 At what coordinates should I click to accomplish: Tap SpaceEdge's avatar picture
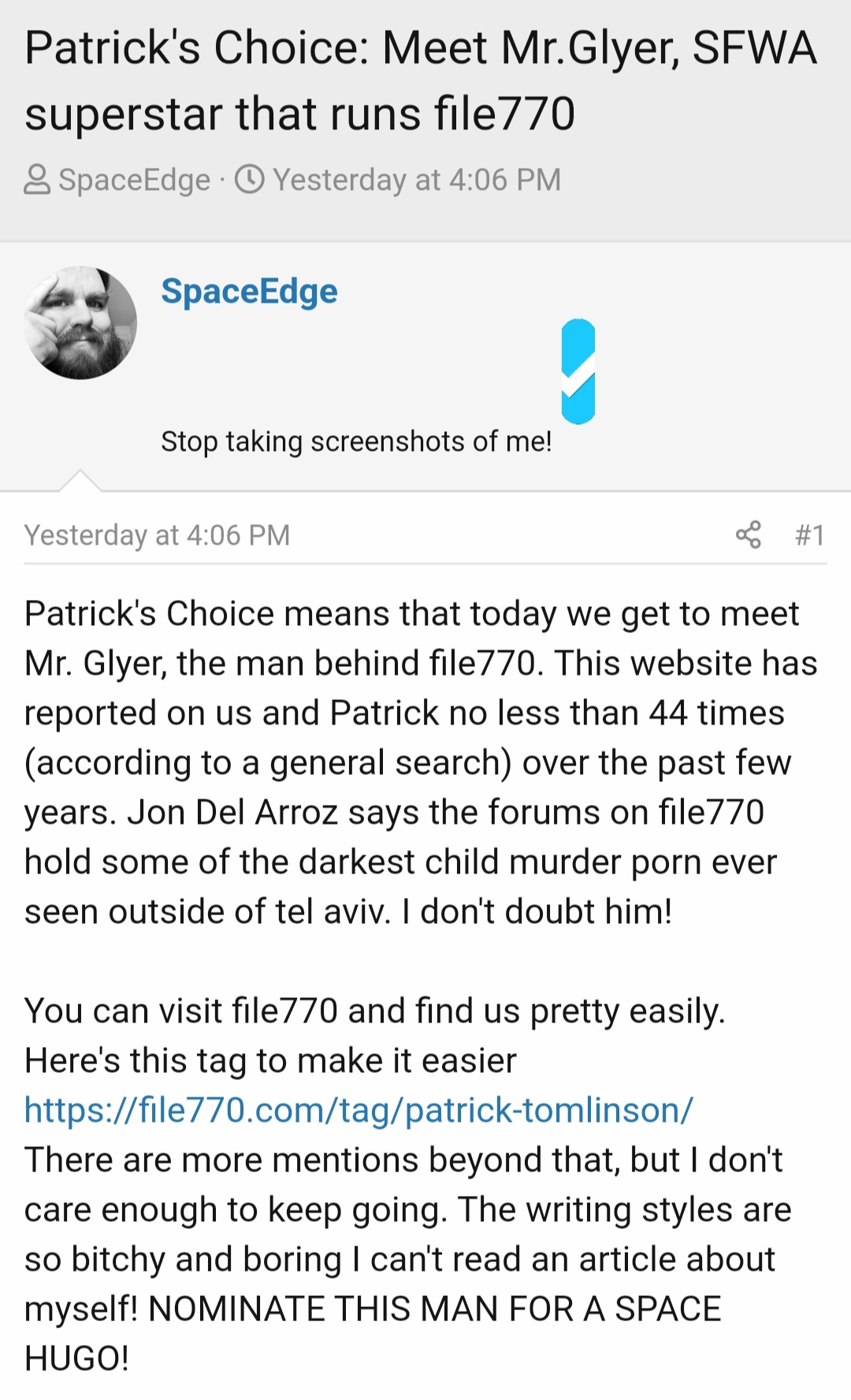pyautogui.click(x=80, y=322)
